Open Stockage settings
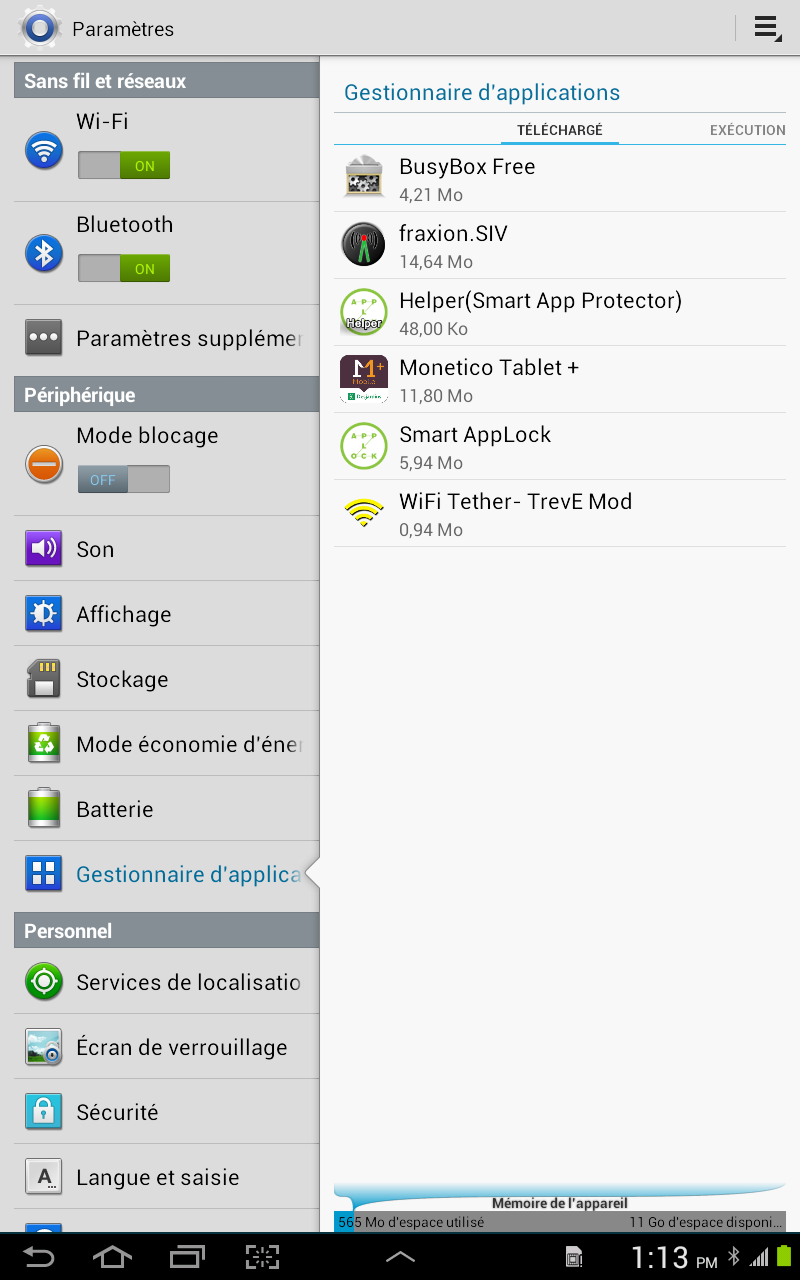This screenshot has width=800, height=1280. pyautogui.click(x=166, y=679)
